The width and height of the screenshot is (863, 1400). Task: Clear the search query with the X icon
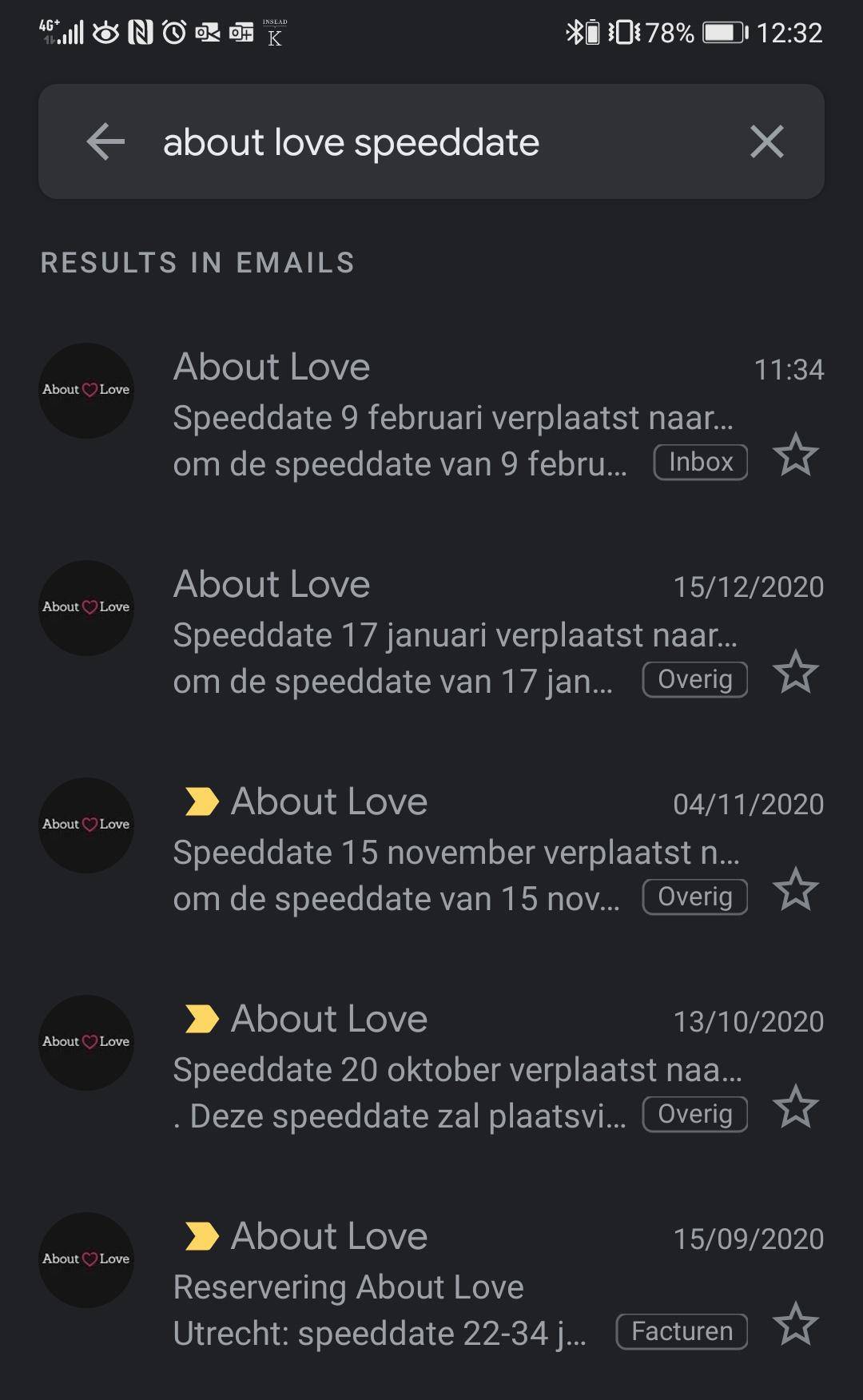(x=766, y=141)
